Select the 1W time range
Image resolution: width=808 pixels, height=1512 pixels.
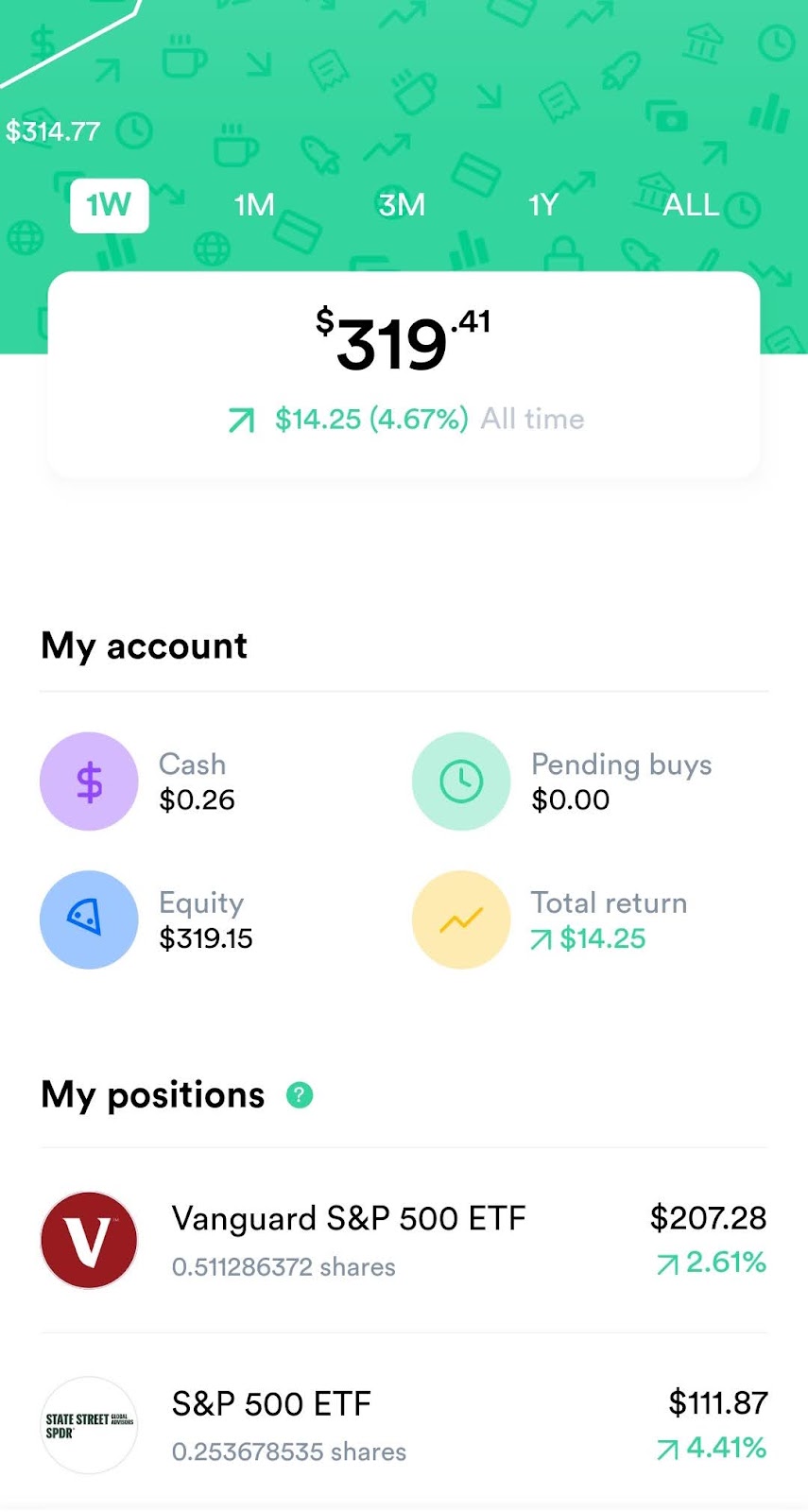pyautogui.click(x=109, y=205)
